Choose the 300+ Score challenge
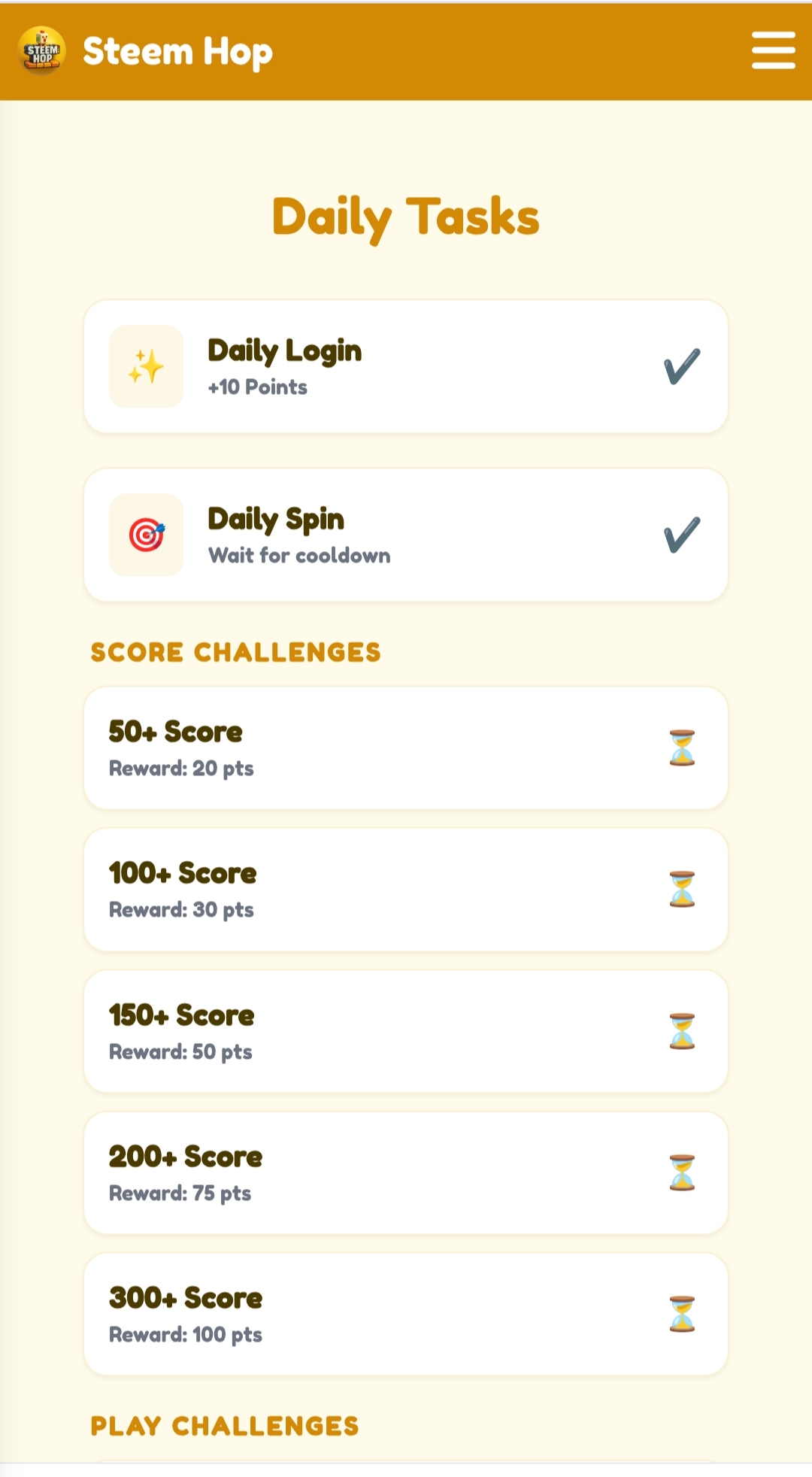Screen dimensions: 812x1477 (x=406, y=1315)
